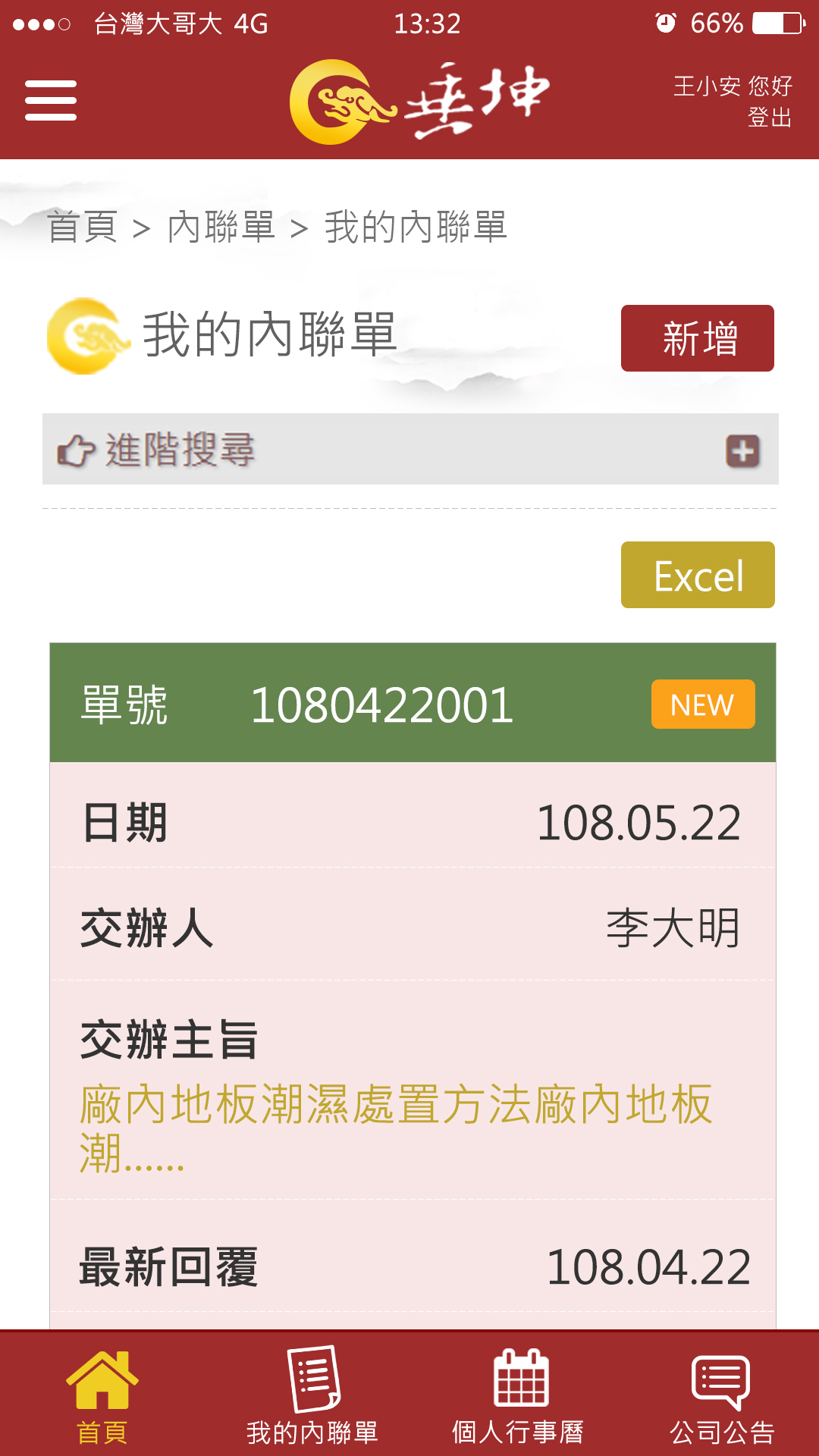The height and width of the screenshot is (1456, 819).
Task: Go to 首頁 in the breadcrumb
Action: point(82,227)
